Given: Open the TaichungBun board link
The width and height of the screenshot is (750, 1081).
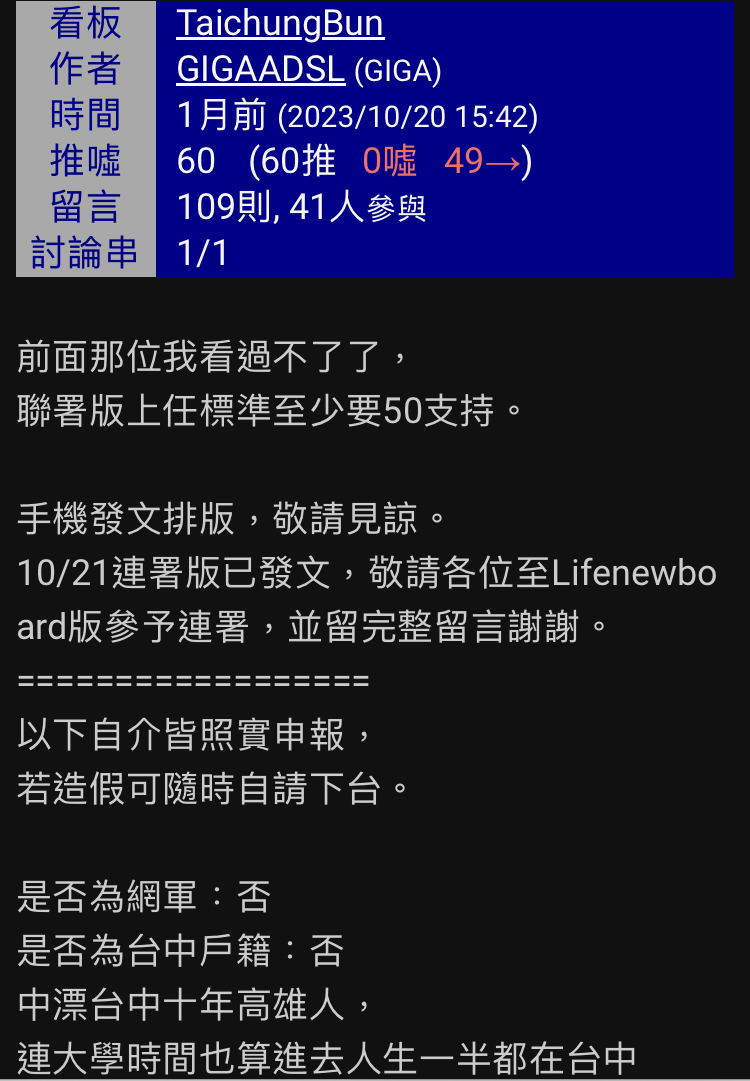Looking at the screenshot, I should coord(280,23).
